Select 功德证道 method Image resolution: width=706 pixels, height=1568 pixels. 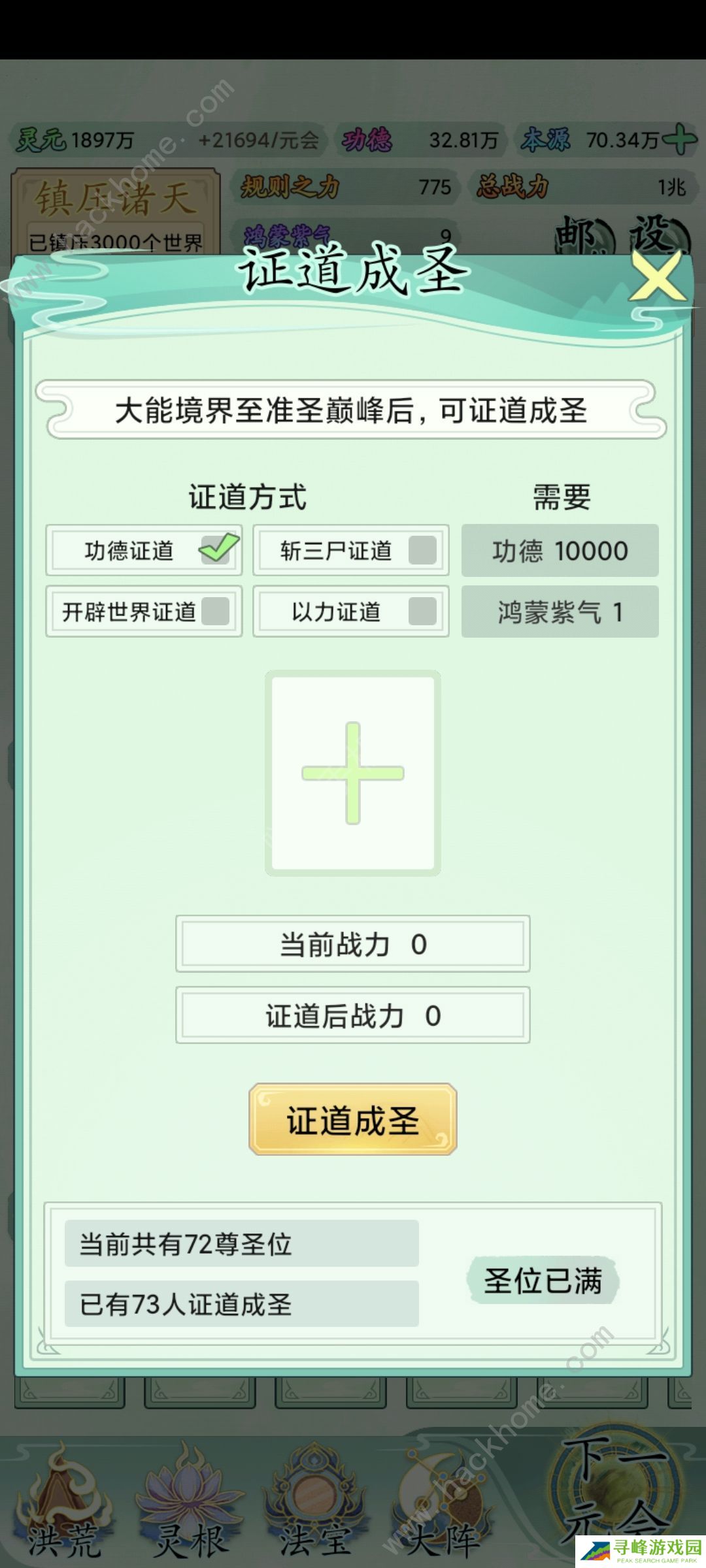(x=144, y=550)
